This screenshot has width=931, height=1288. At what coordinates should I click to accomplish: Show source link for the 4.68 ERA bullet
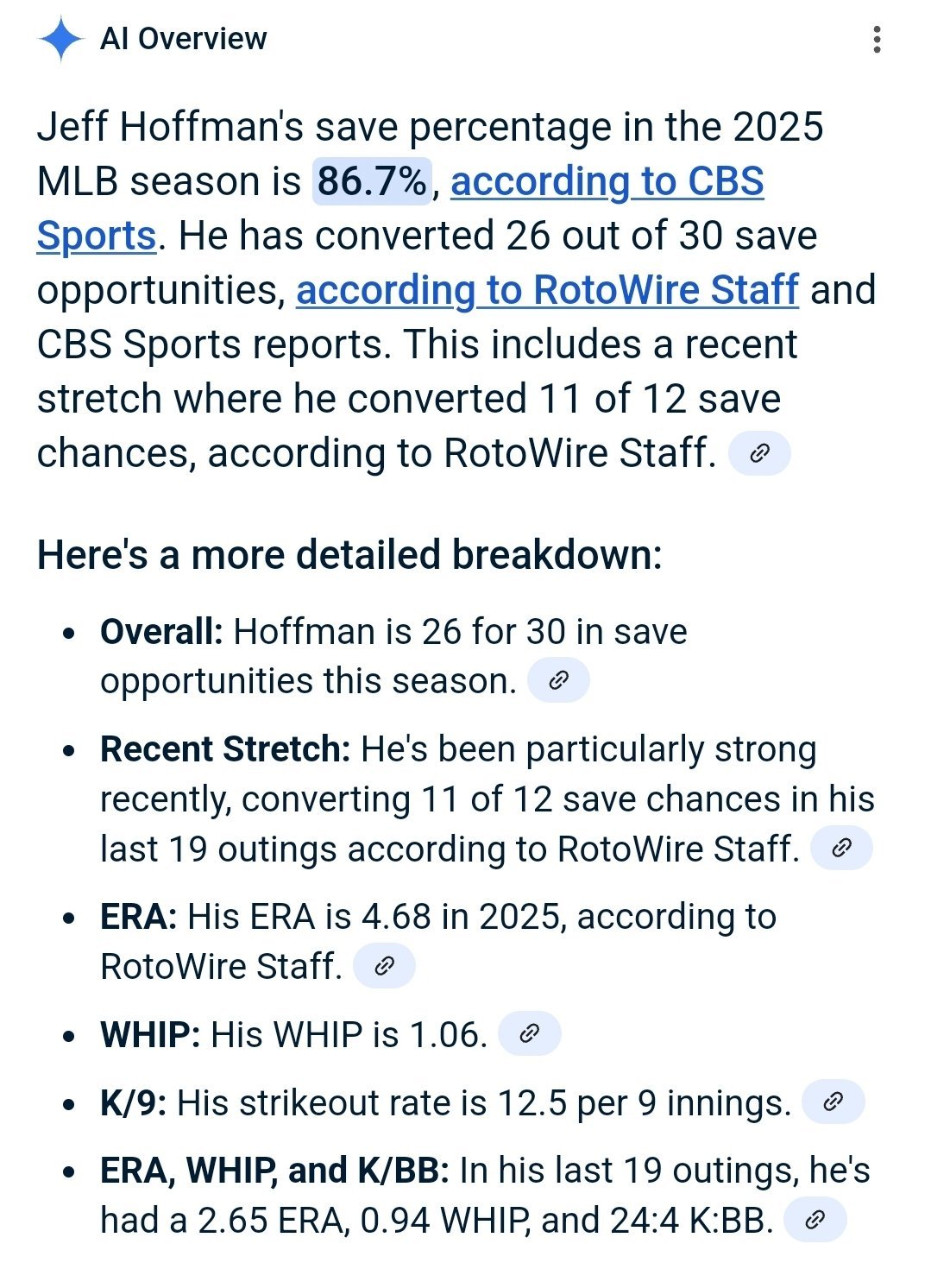coord(384,965)
